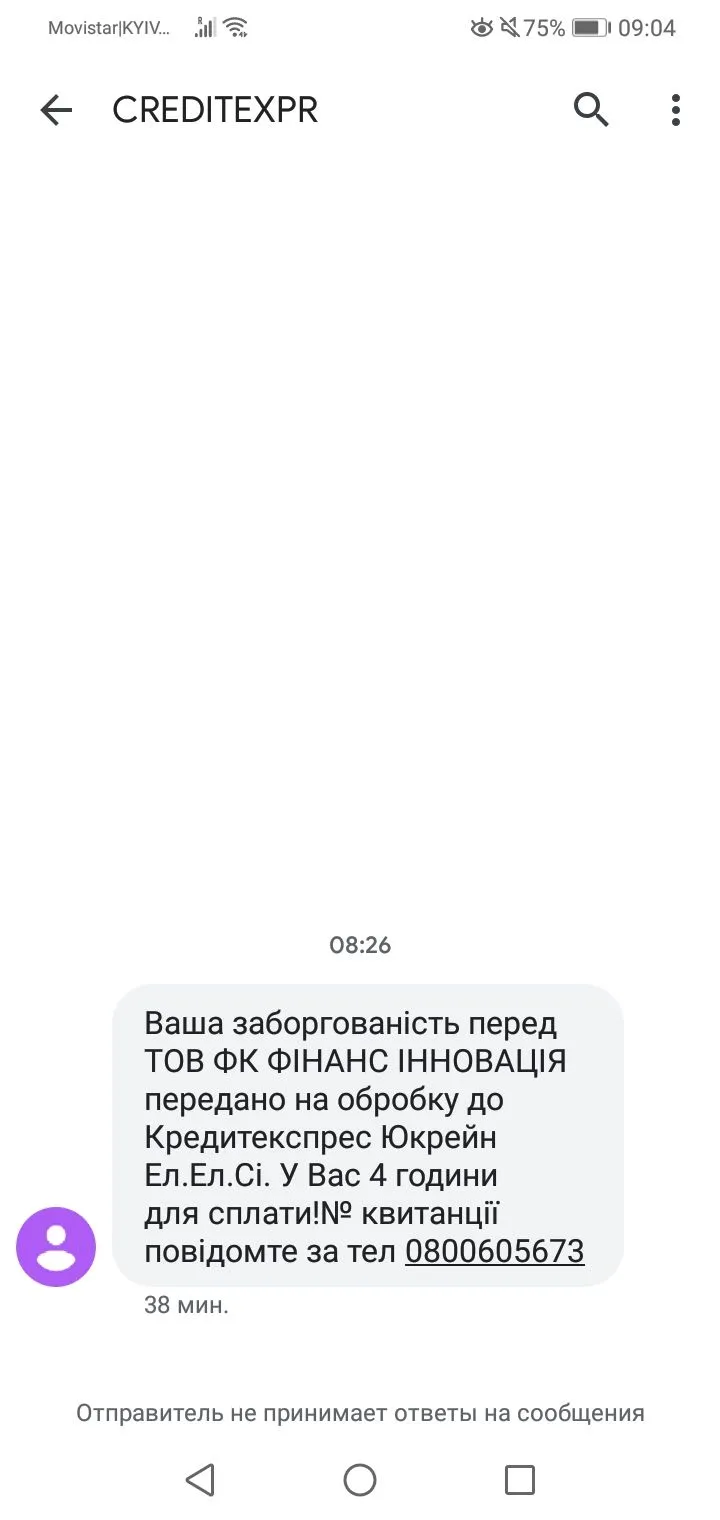Go back from the CREDITEXPR conversation
The image size is (720, 1520).
[x=56, y=110]
